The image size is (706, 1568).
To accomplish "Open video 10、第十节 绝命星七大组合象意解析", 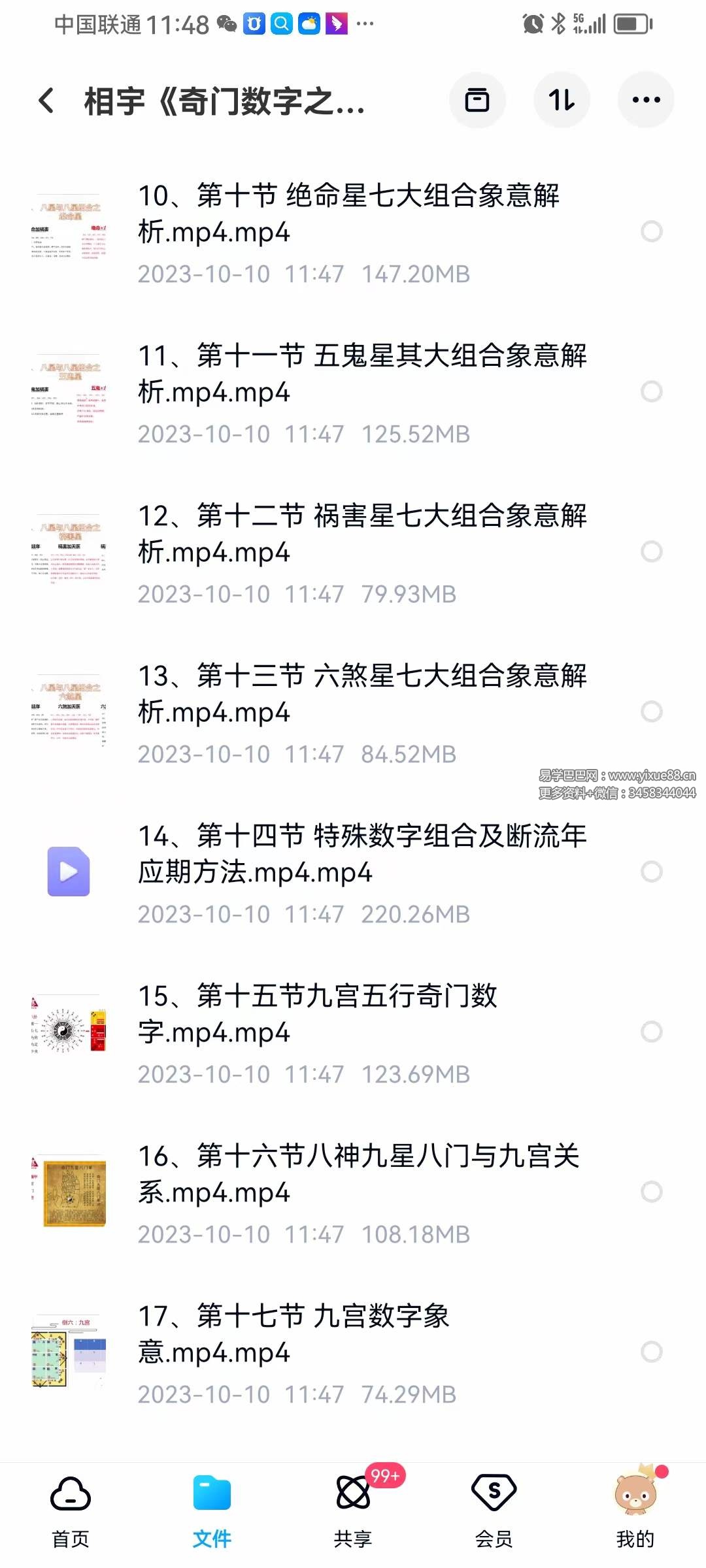I will pos(348,214).
